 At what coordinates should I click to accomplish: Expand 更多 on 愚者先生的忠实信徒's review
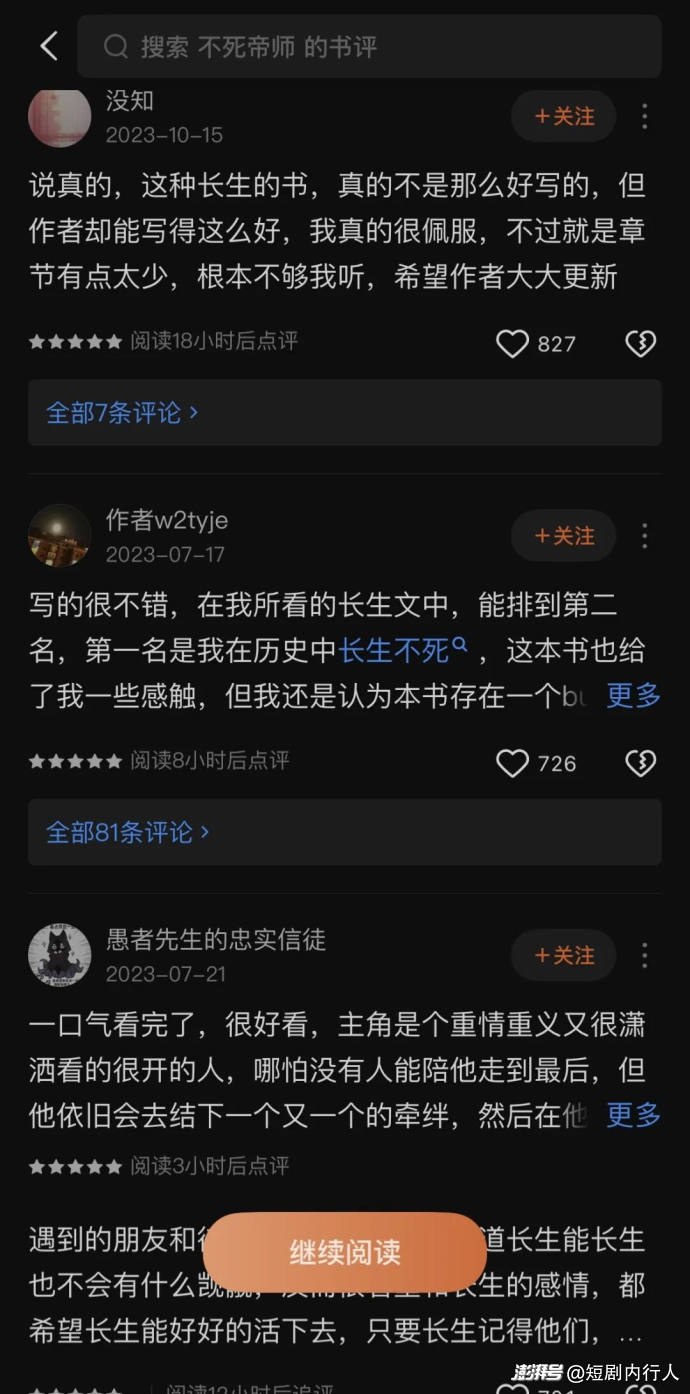click(633, 1114)
